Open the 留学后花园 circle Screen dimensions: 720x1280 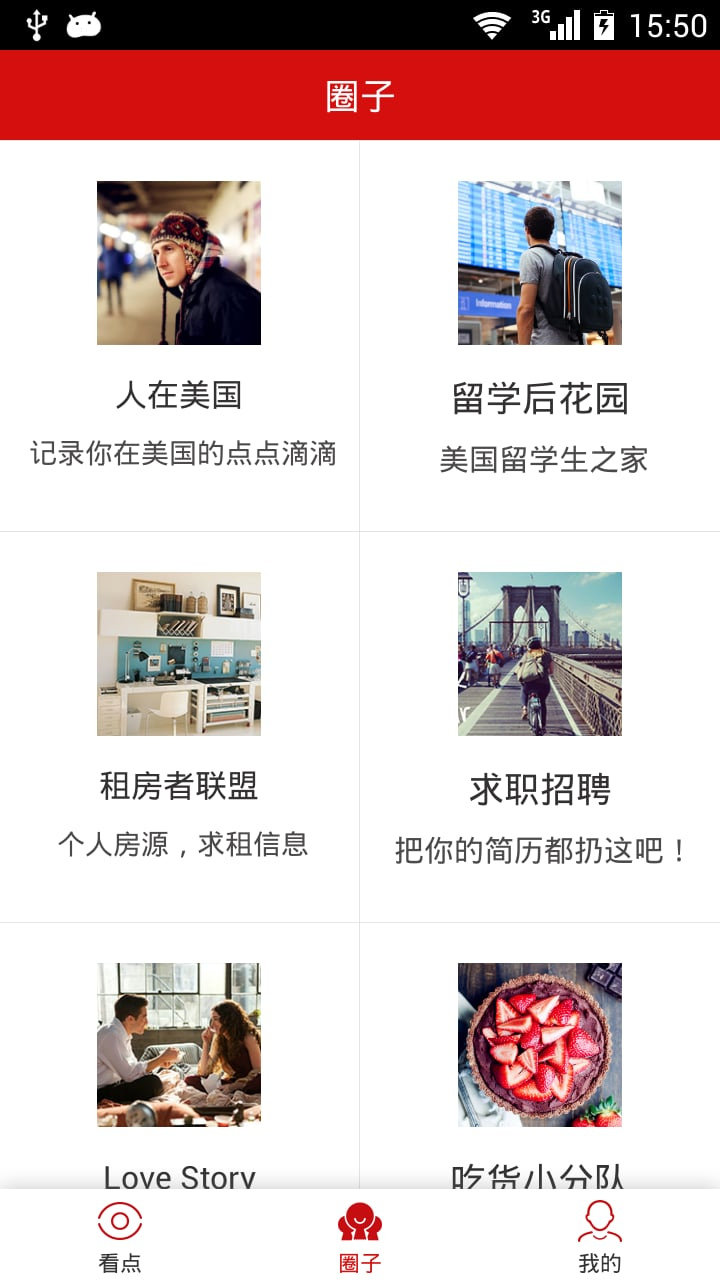click(540, 335)
